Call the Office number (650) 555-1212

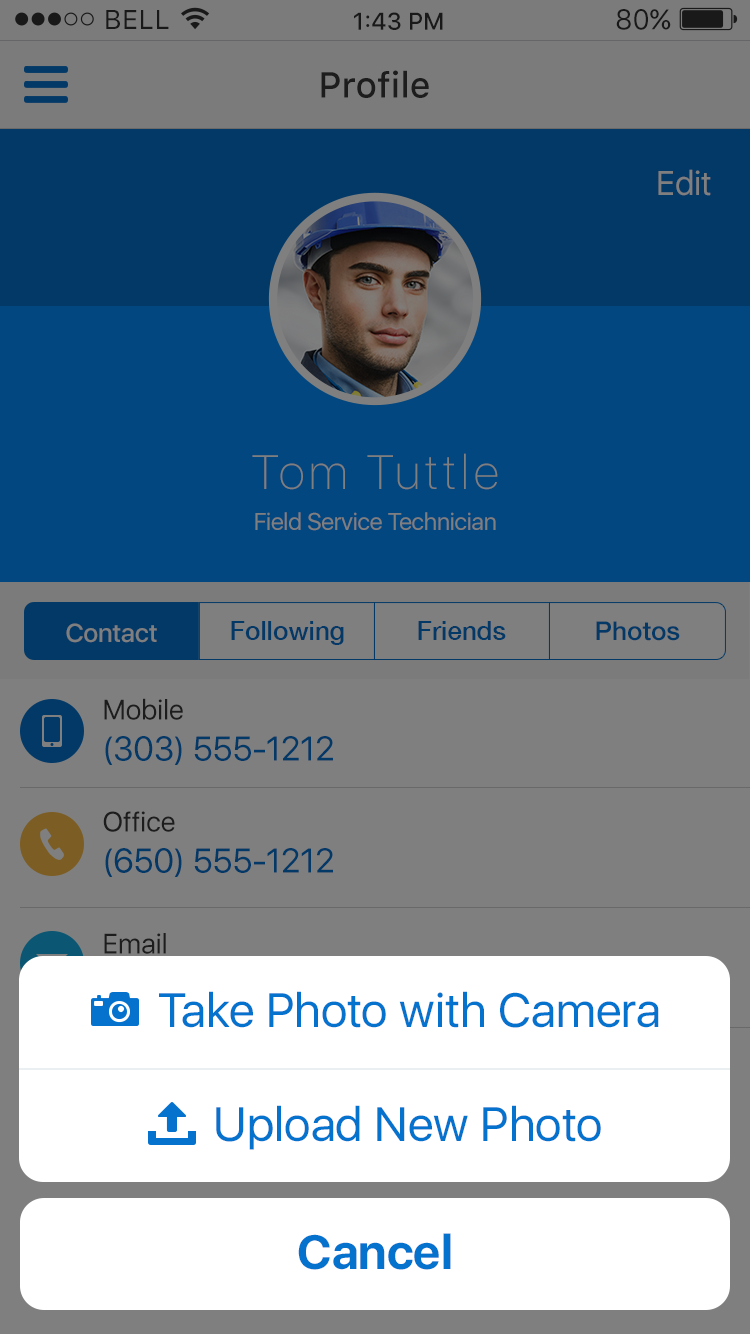pyautogui.click(x=219, y=861)
